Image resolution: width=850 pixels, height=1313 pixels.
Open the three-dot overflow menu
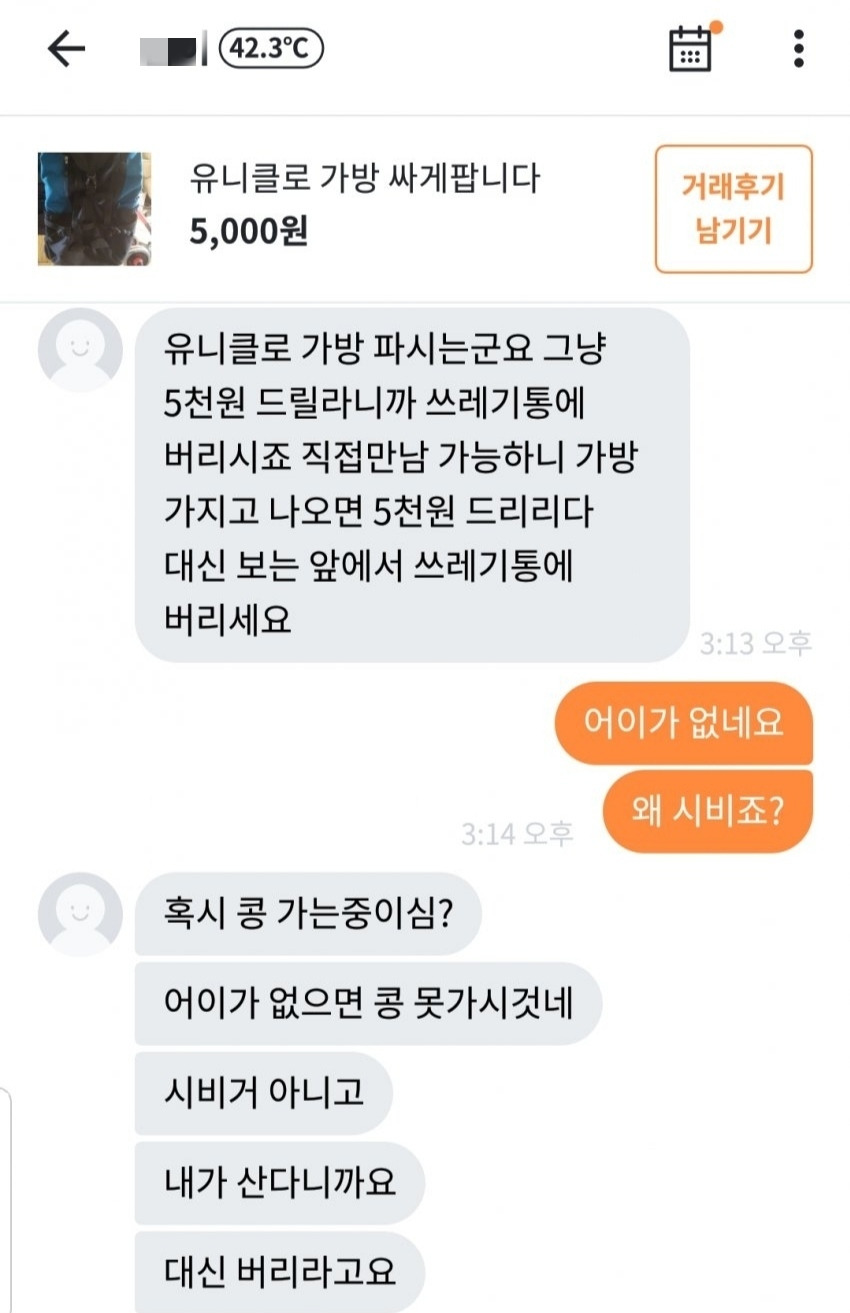point(798,49)
